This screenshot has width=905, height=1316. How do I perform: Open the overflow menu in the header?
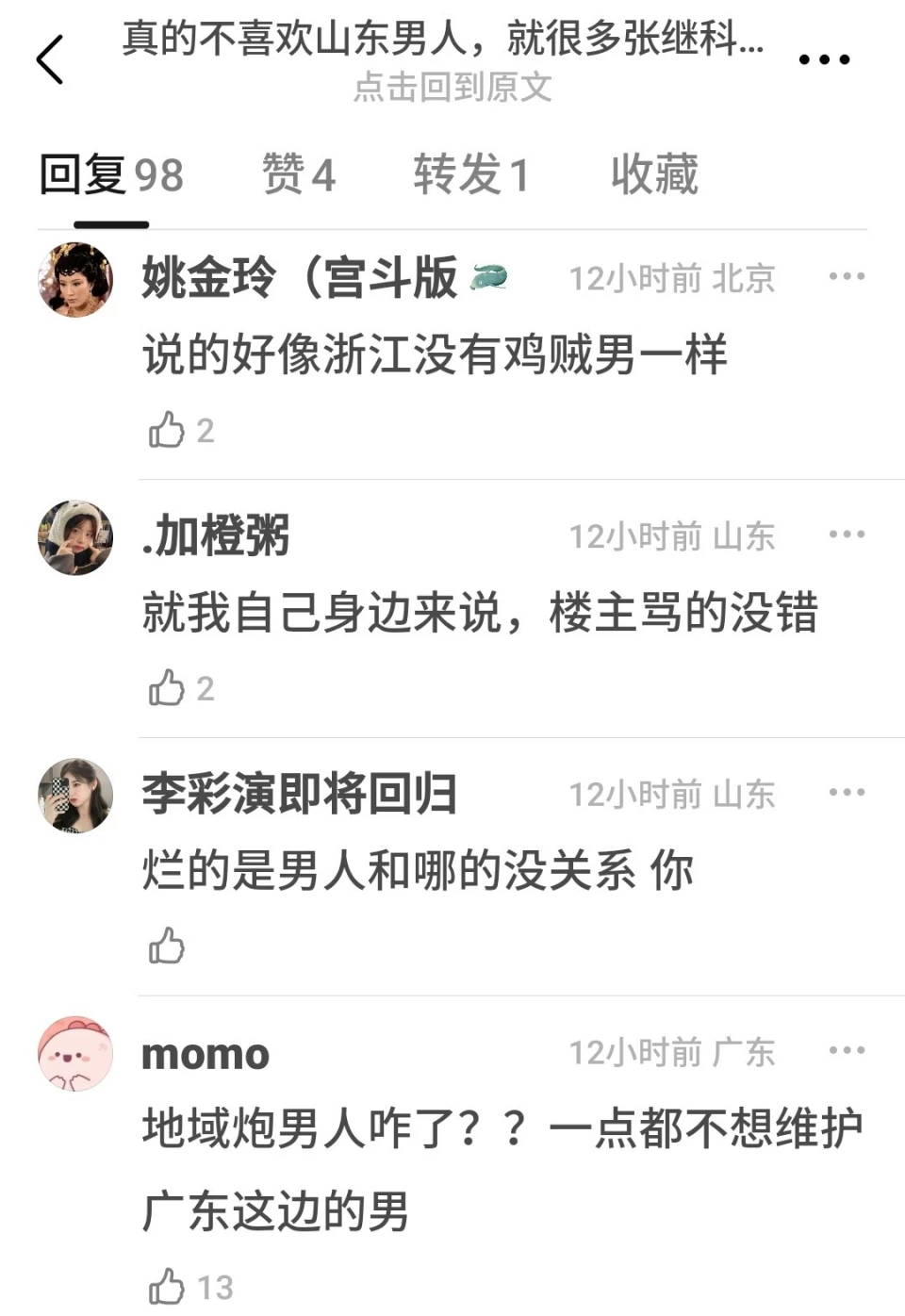pos(824,59)
